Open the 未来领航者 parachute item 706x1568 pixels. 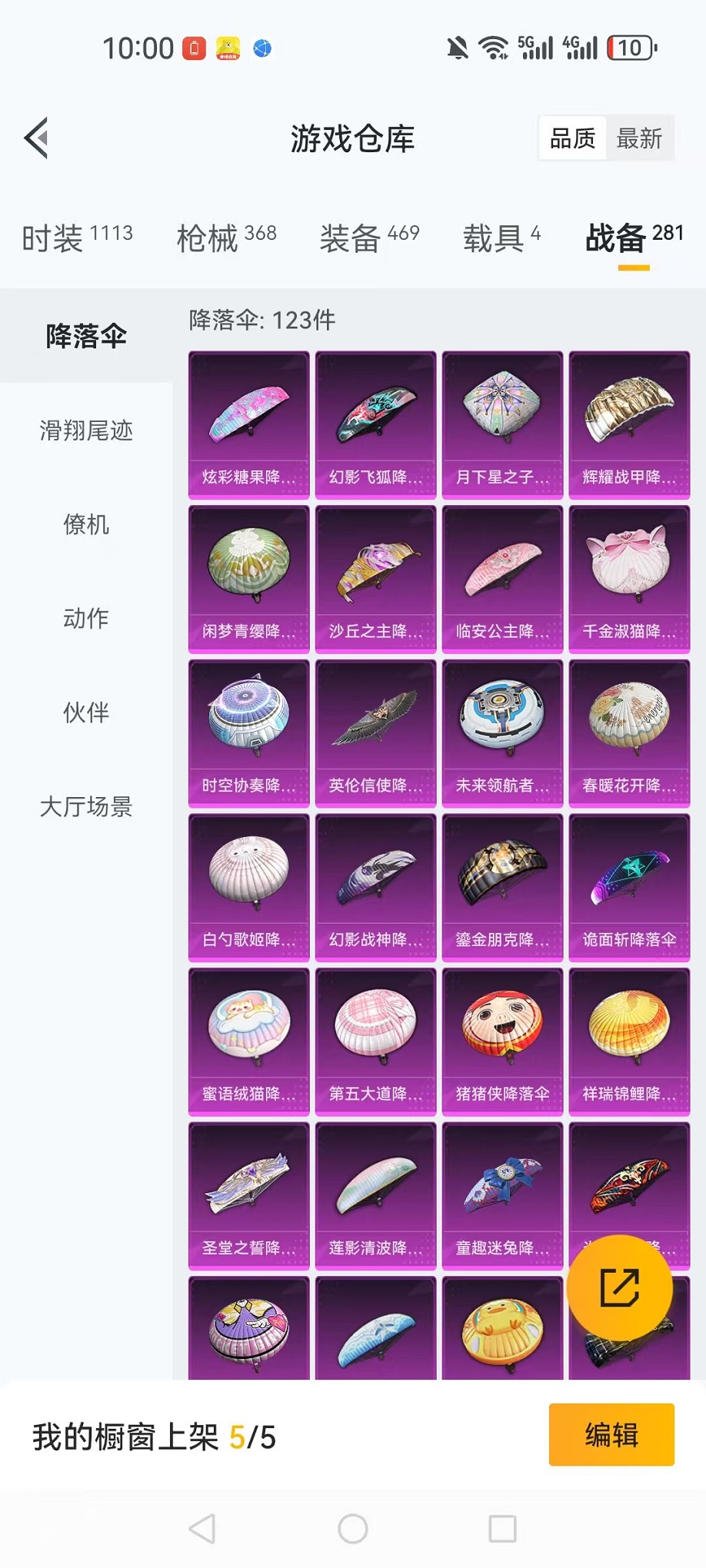[501, 730]
